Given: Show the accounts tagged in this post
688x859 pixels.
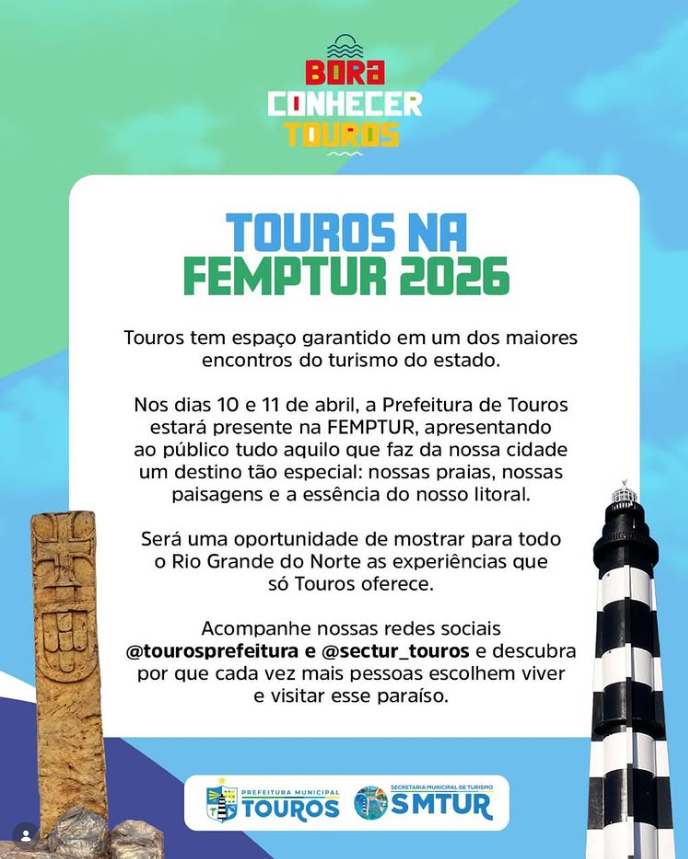Looking at the screenshot, I should [26, 835].
